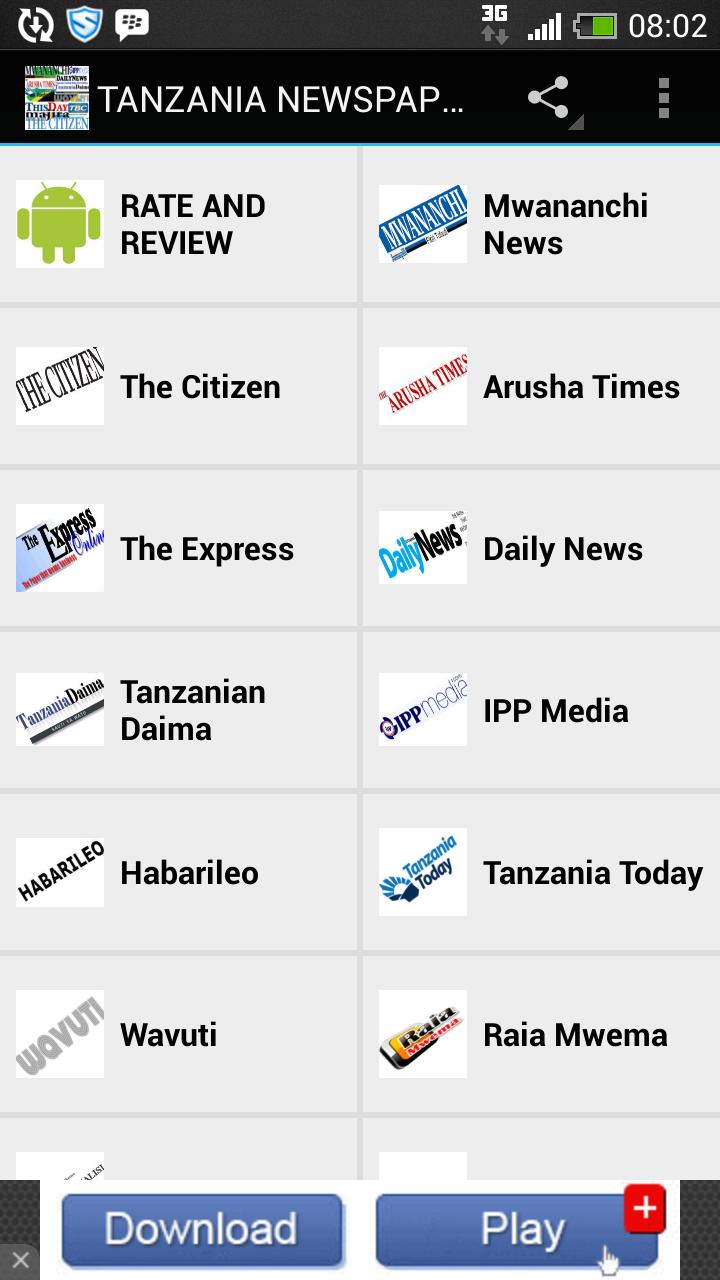
Task: Tap the Mwananchi News logo thumbnail
Action: [x=422, y=223]
